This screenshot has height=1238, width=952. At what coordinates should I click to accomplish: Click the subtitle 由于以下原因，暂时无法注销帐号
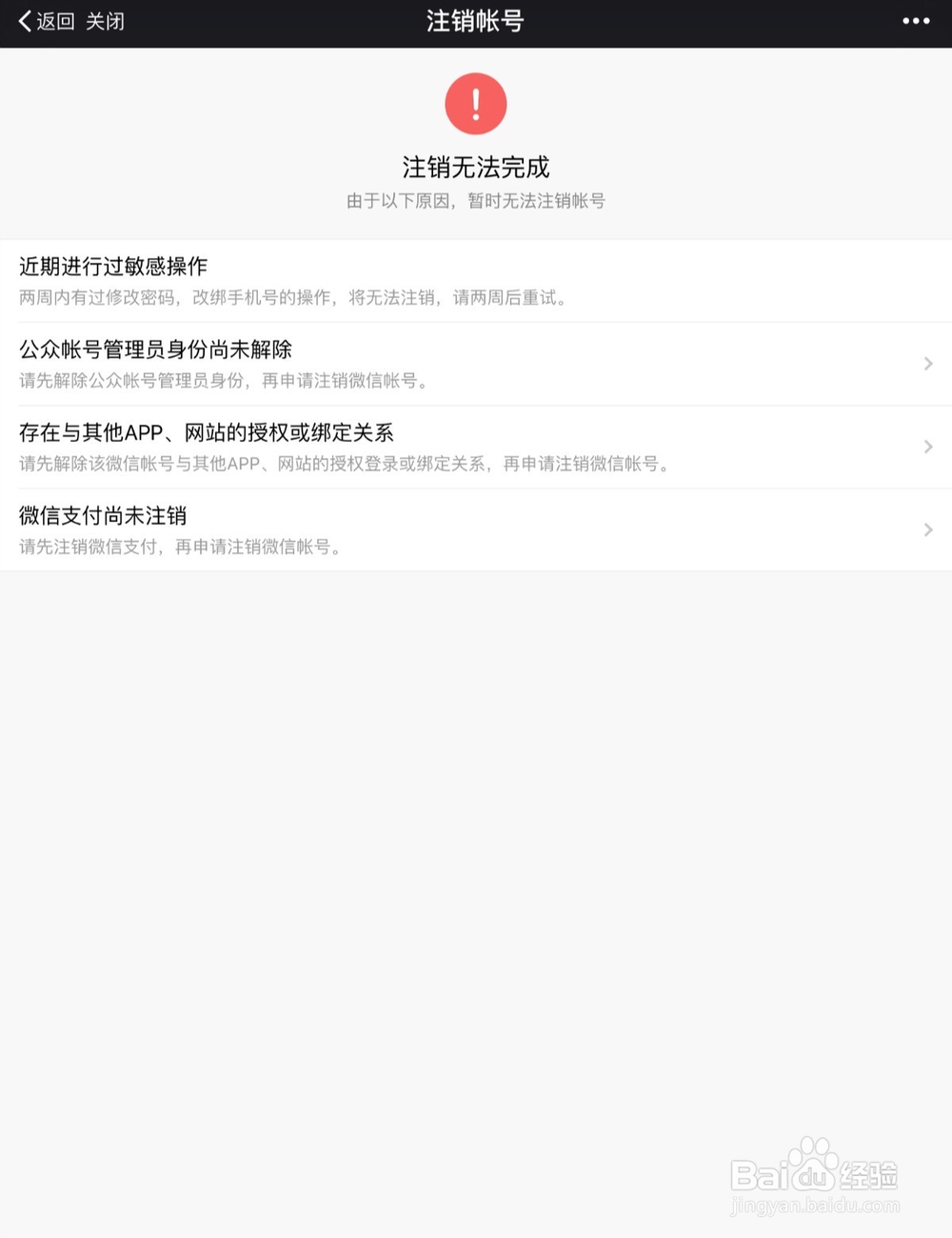475,201
